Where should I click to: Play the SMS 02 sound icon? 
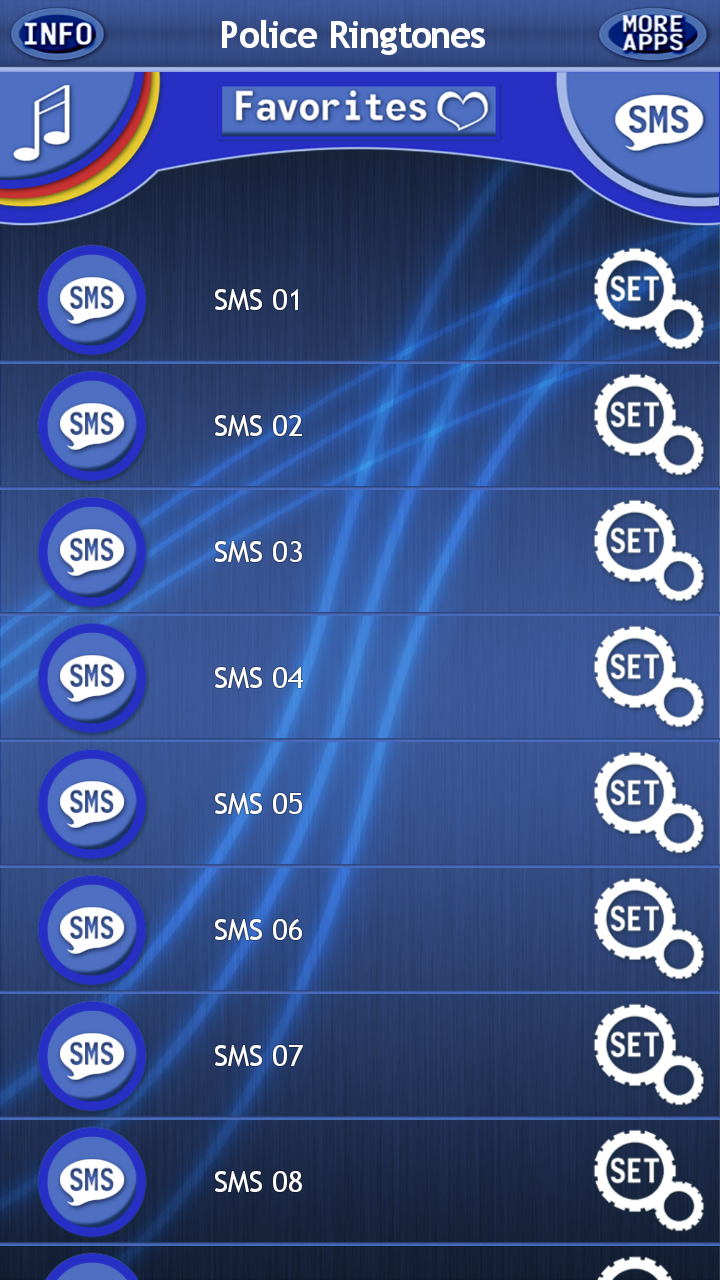coord(92,425)
